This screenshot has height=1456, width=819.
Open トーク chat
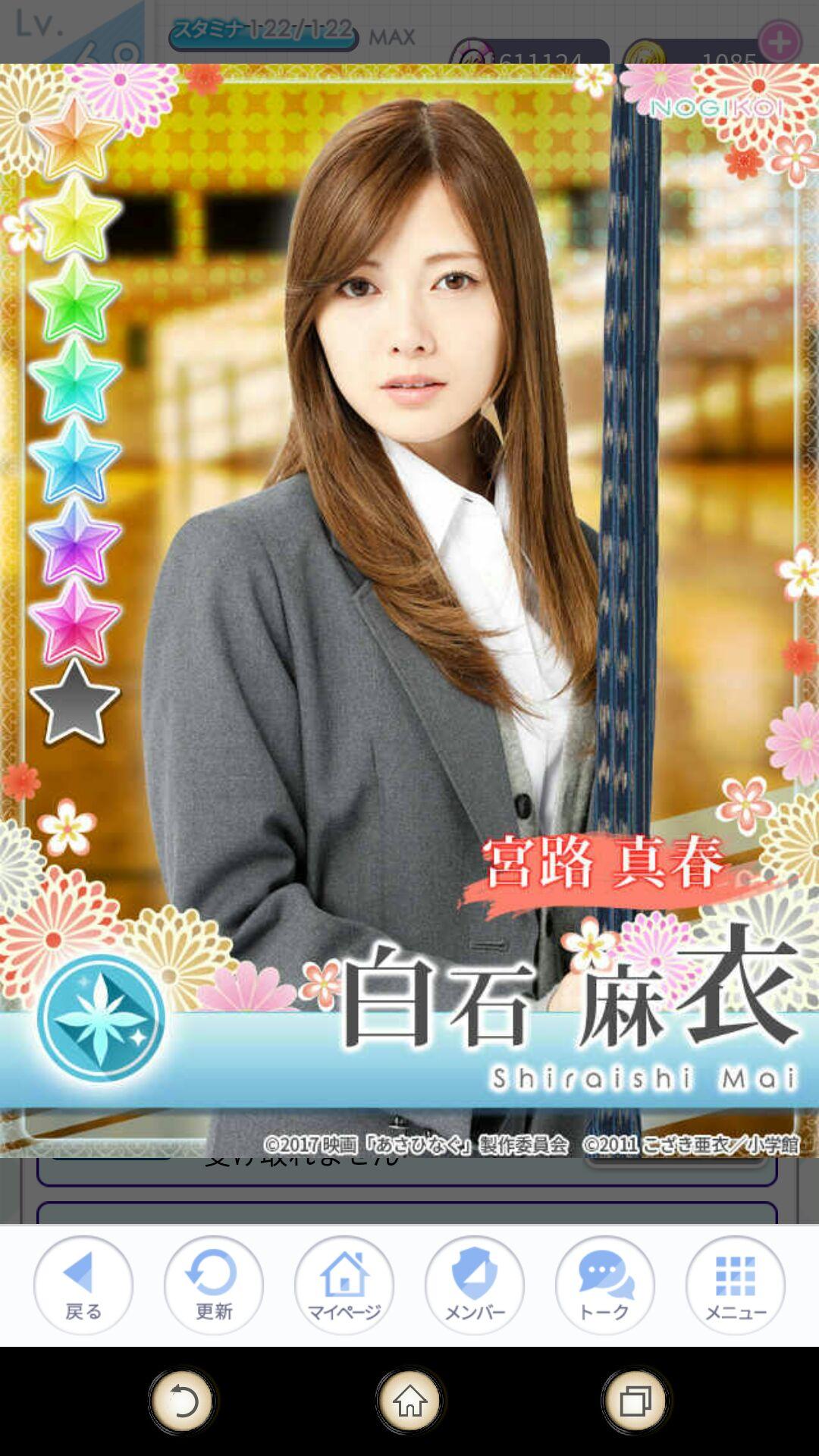pyautogui.click(x=605, y=1285)
